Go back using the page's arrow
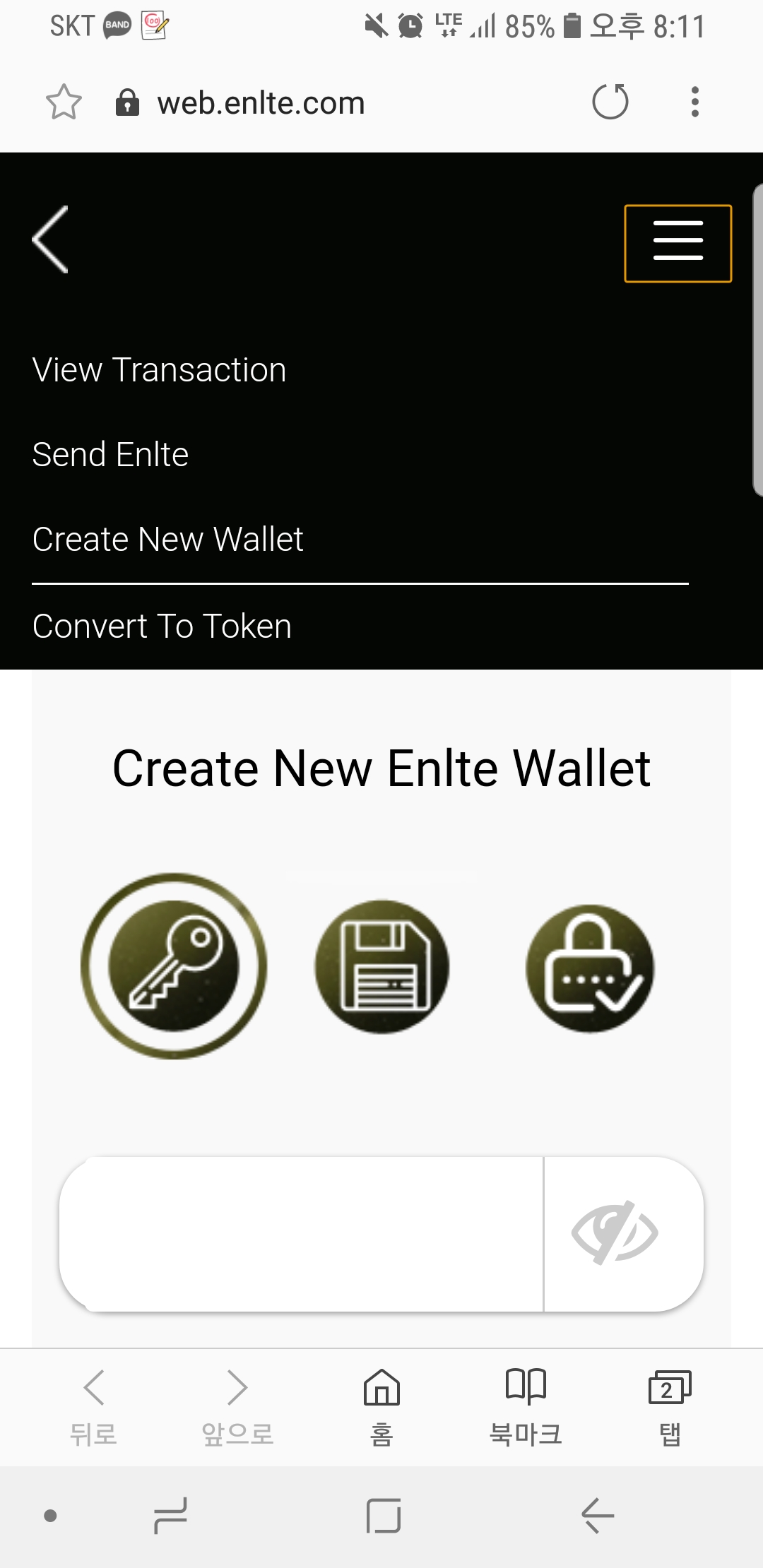The image size is (763, 1568). 51,240
